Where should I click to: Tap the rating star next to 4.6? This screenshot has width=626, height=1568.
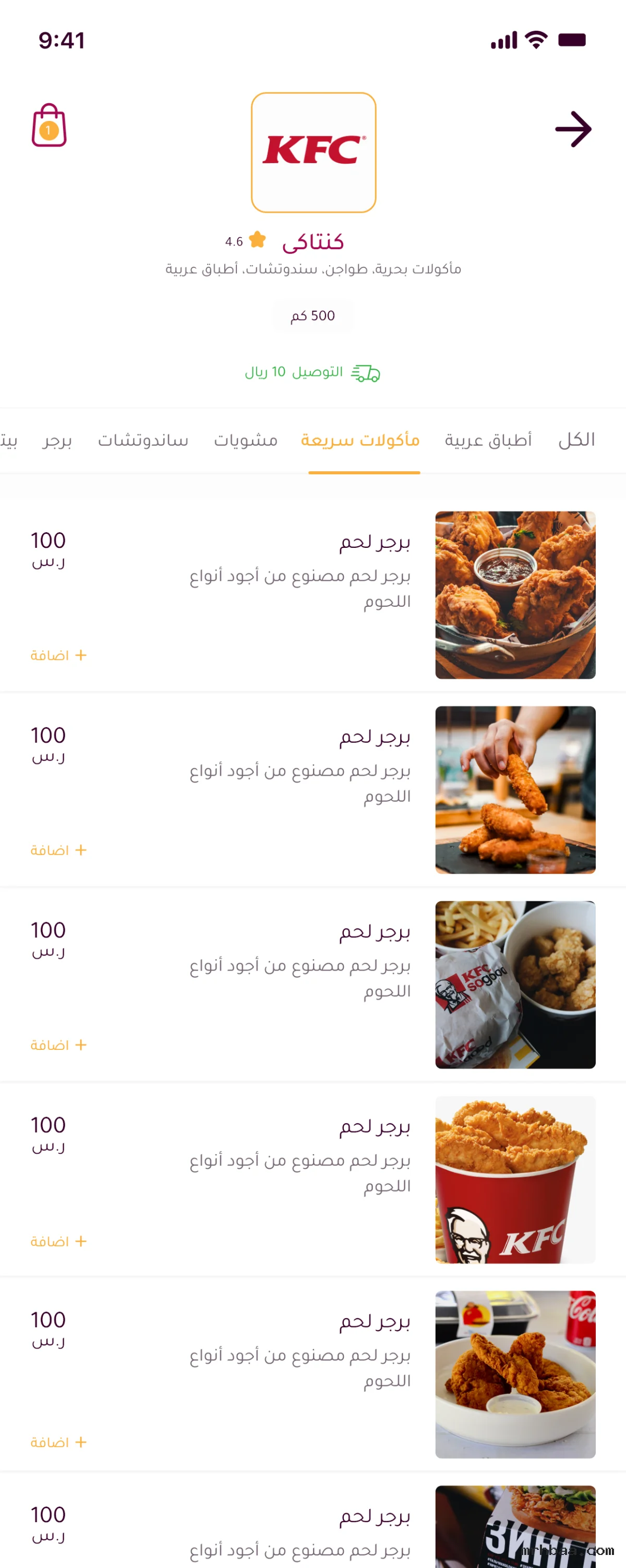tap(257, 240)
